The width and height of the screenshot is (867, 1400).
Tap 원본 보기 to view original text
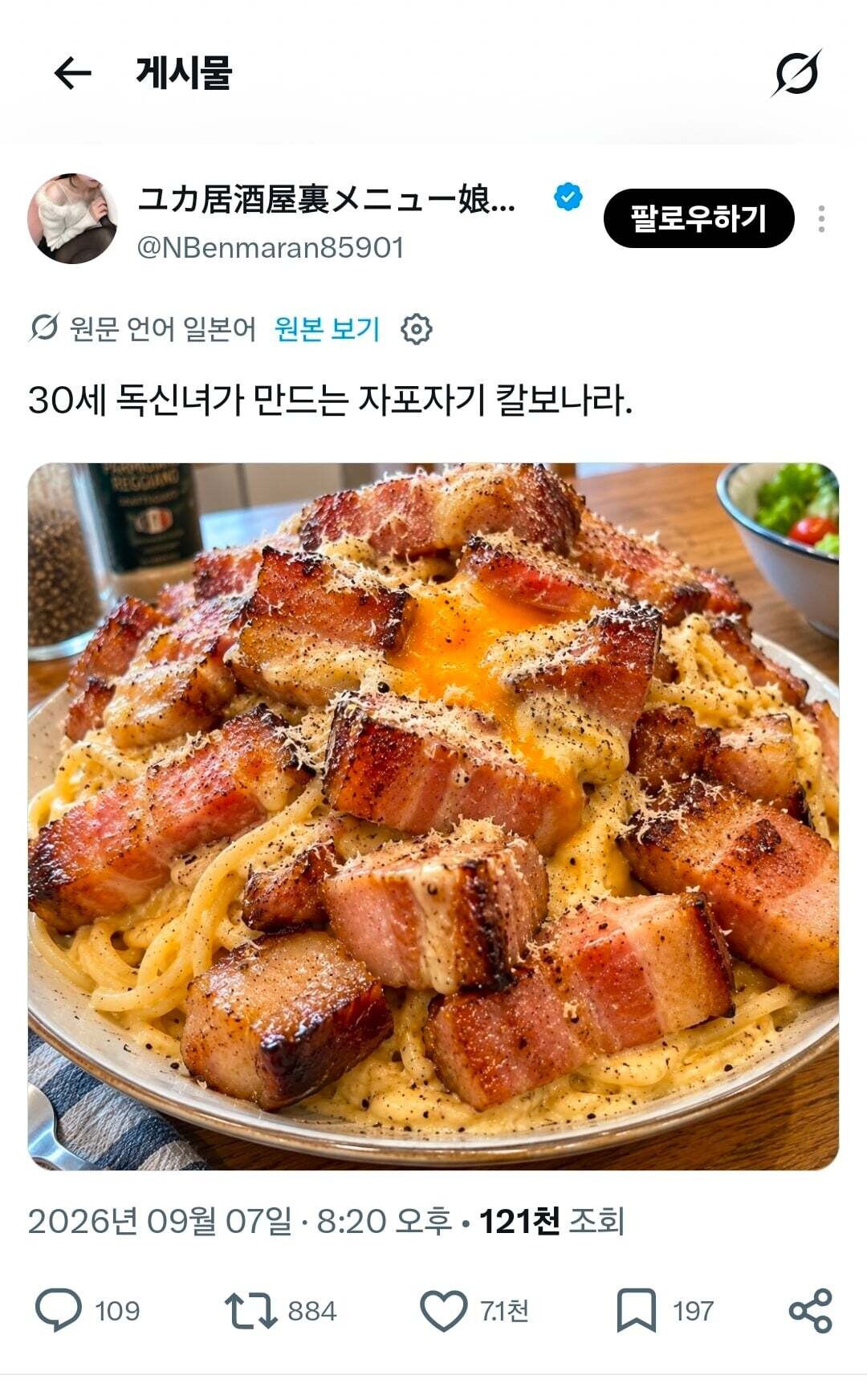pyautogui.click(x=327, y=329)
